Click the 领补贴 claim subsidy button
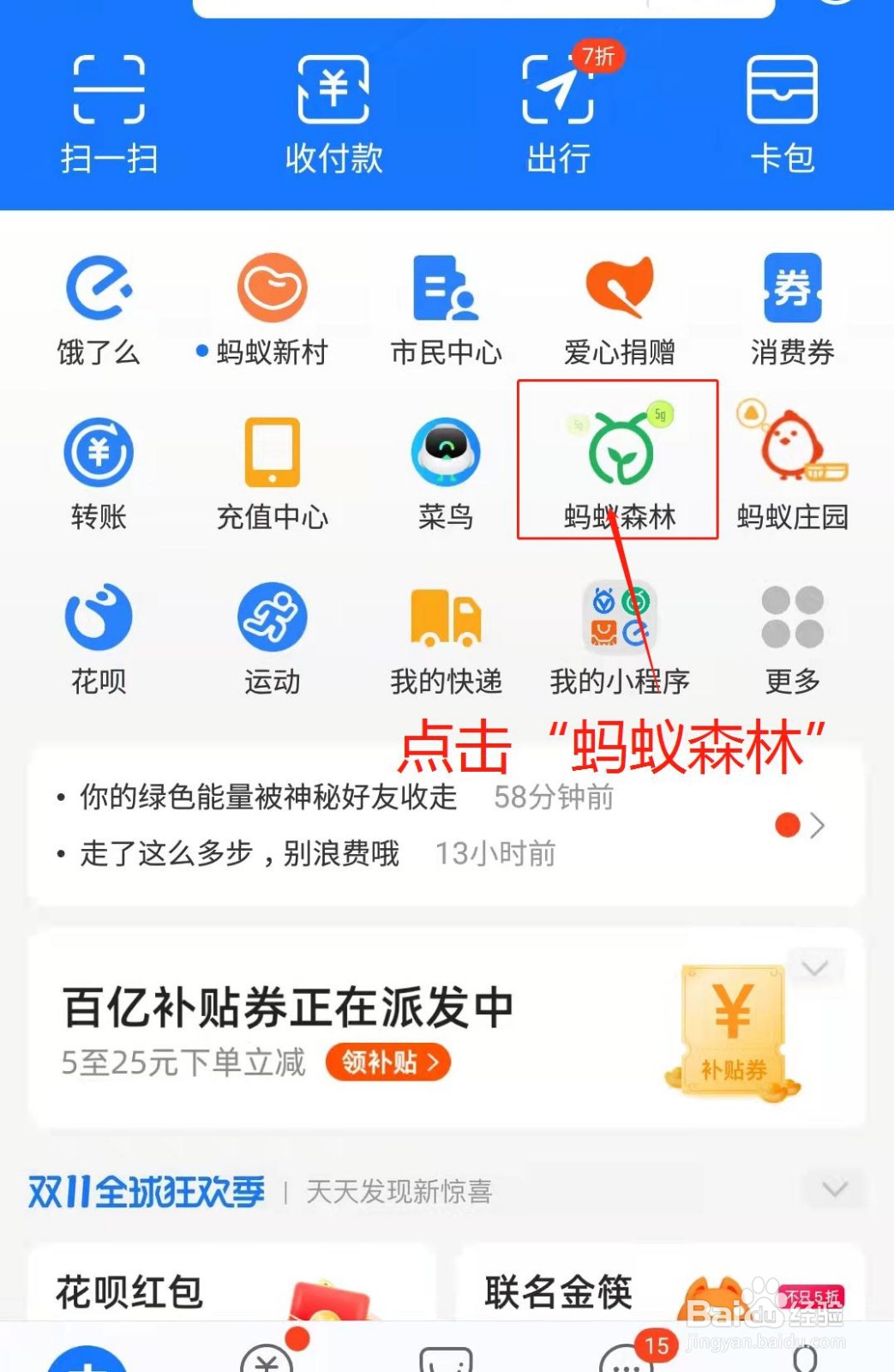The width and height of the screenshot is (894, 1372). coord(387,1062)
